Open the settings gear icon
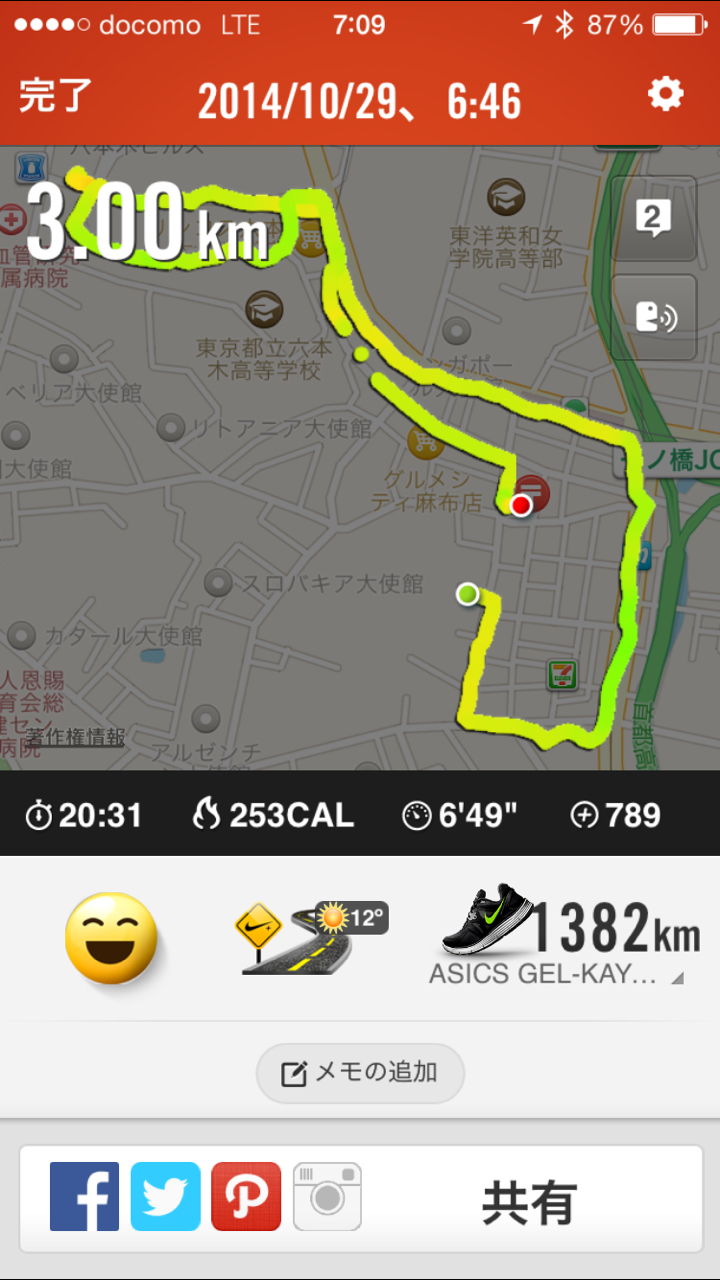 665,95
